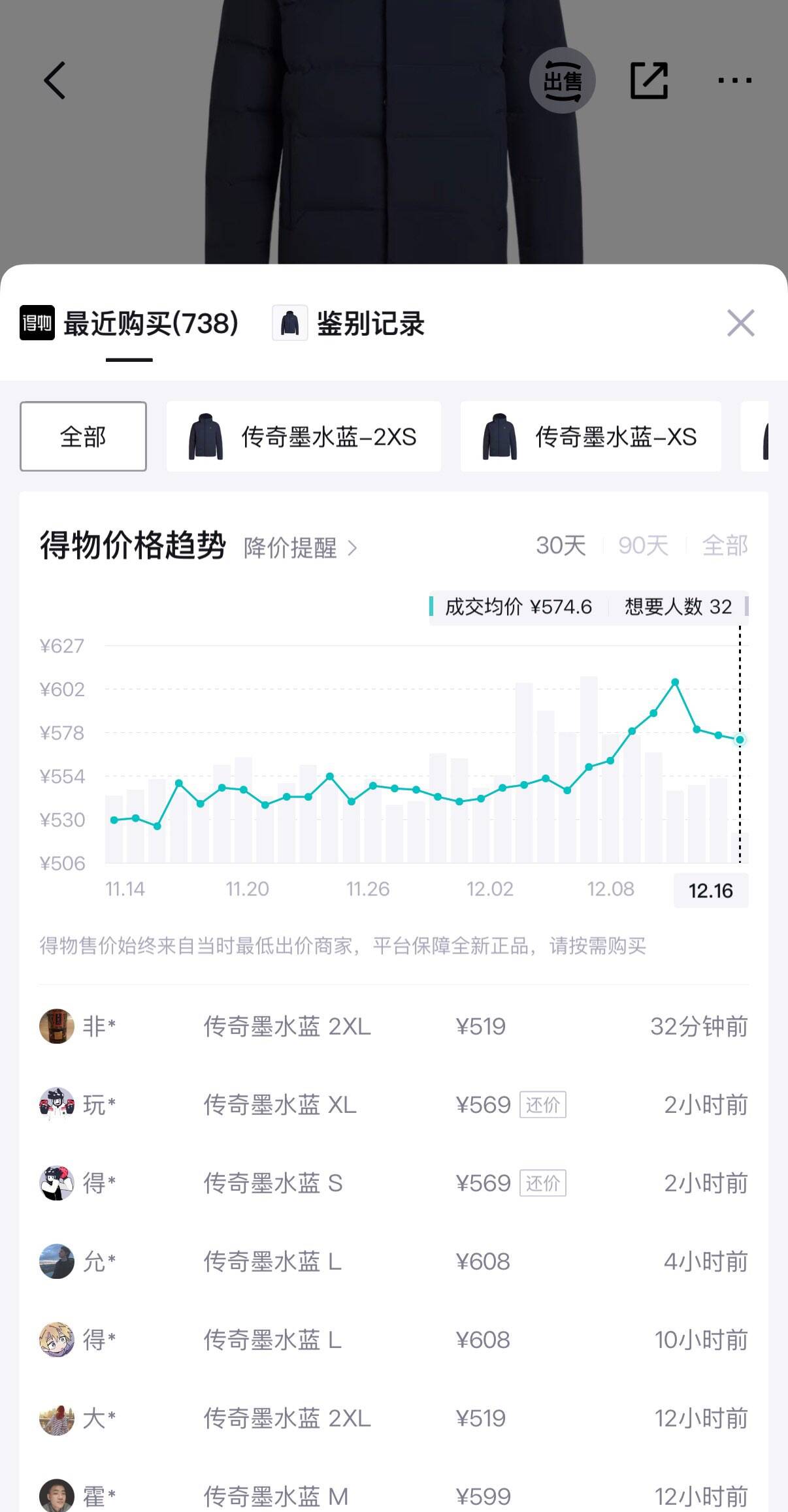Select the 全部 time range on the chart

click(x=725, y=547)
